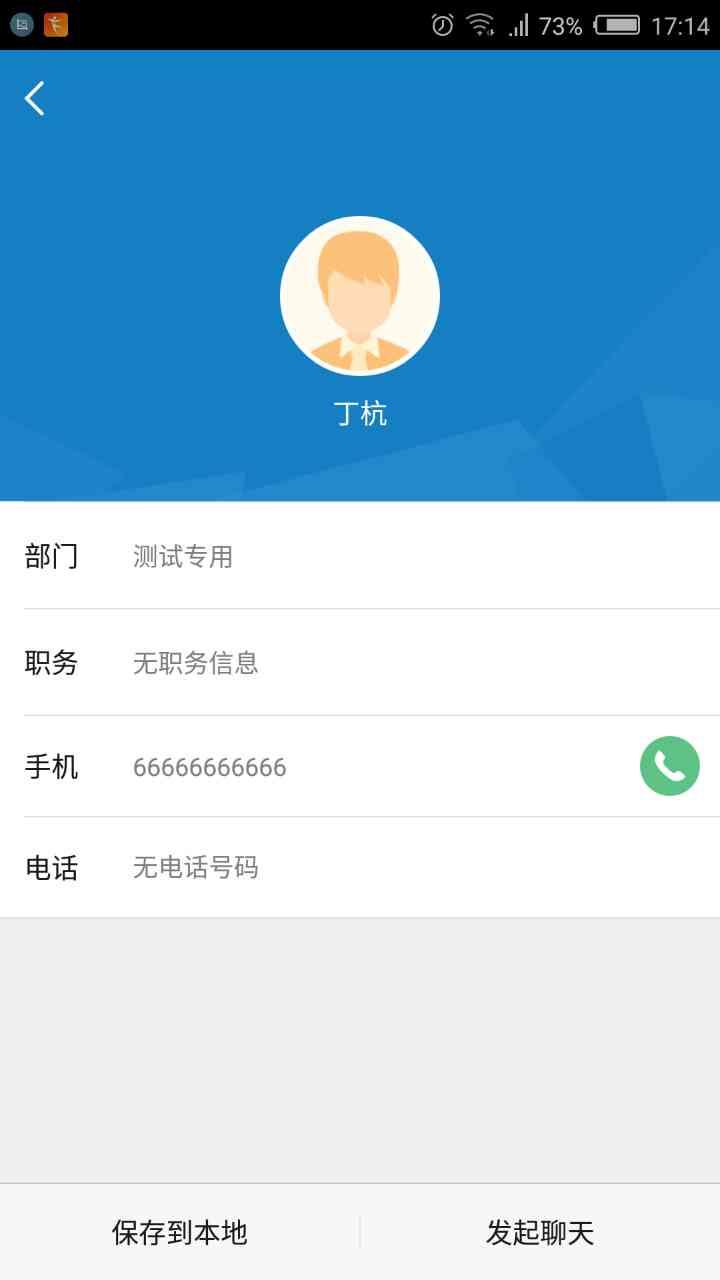The width and height of the screenshot is (720, 1280).
Task: Start a chat via 发起聊天
Action: point(540,1232)
